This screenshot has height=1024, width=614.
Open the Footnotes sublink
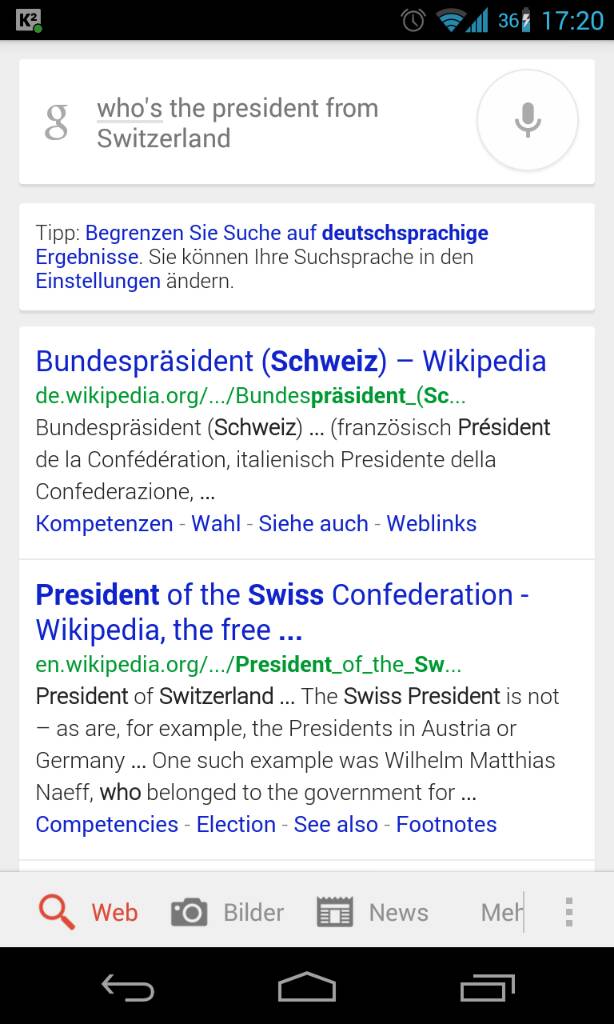point(447,824)
